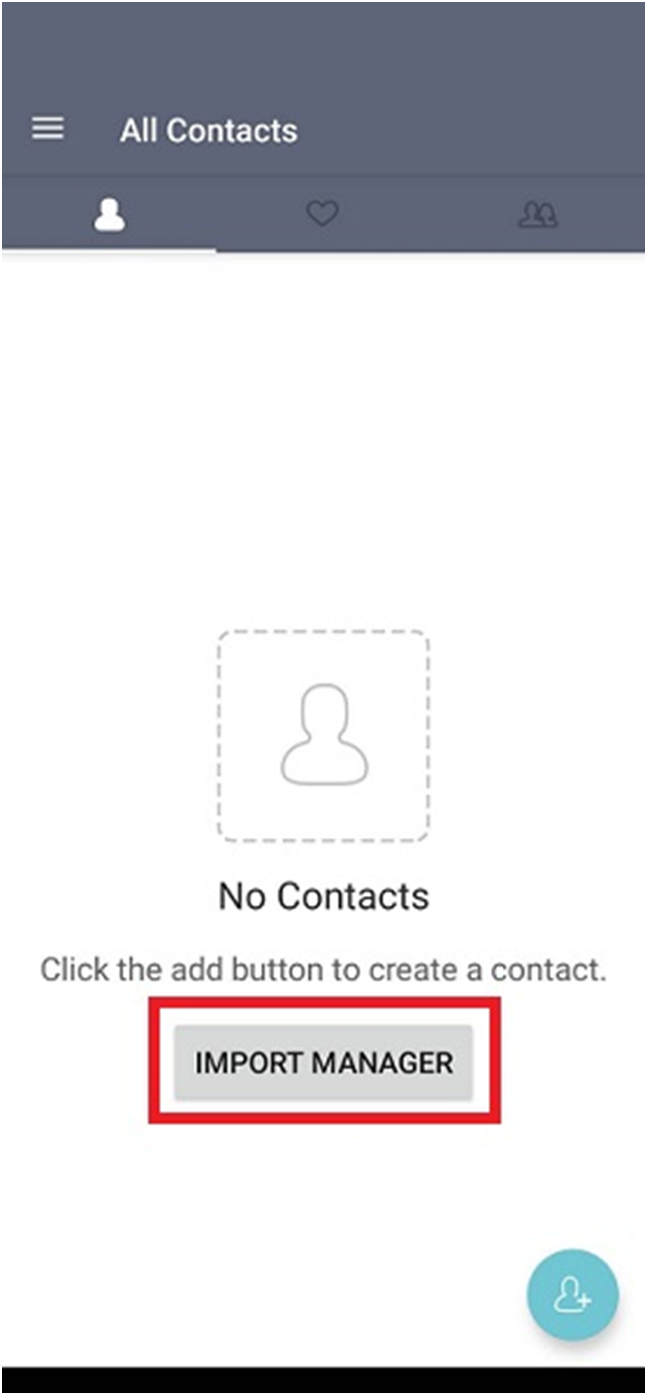Open the Import Manager
Image resolution: width=647 pixels, height=1395 pixels.
click(323, 1062)
